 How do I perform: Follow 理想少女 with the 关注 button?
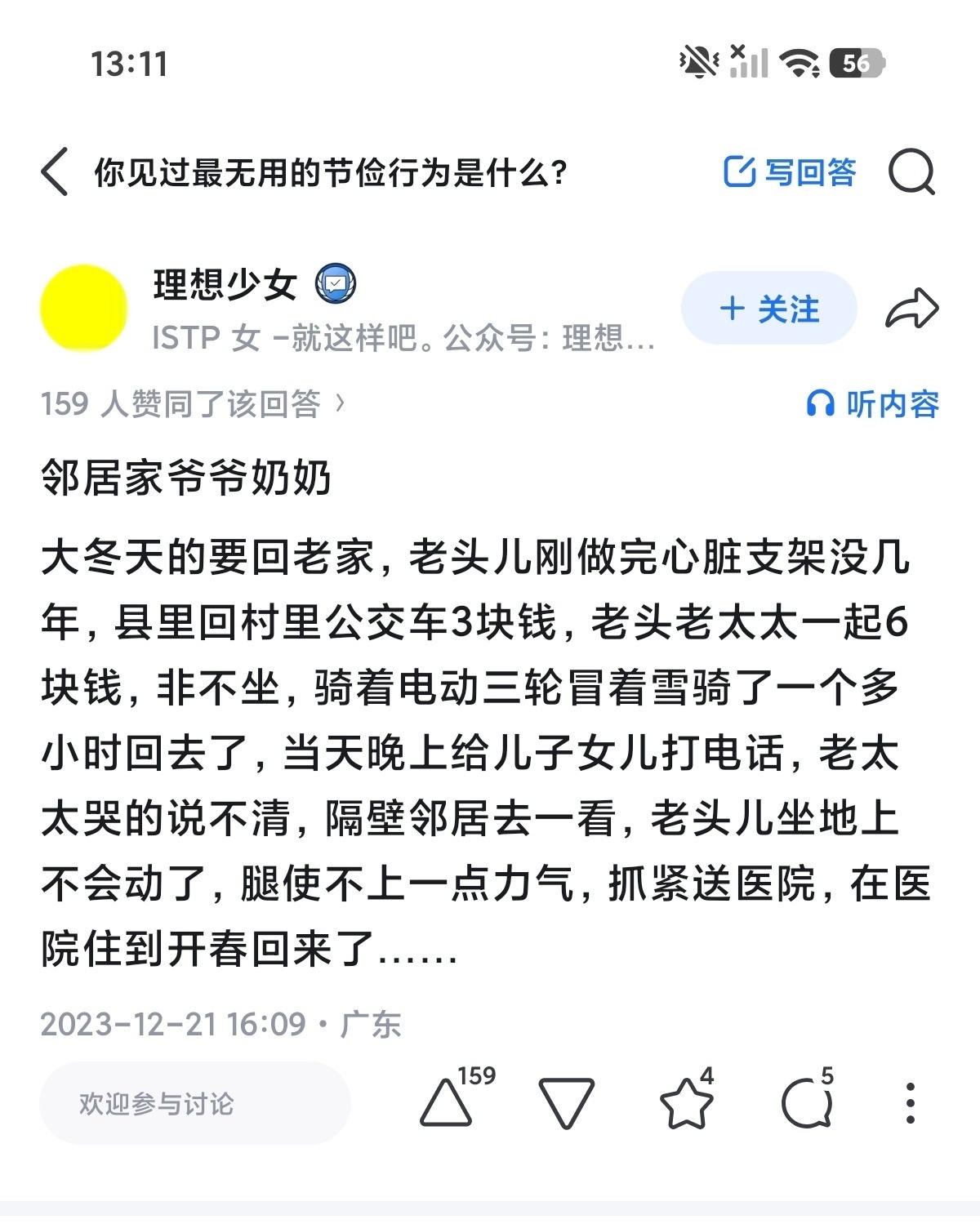[768, 309]
